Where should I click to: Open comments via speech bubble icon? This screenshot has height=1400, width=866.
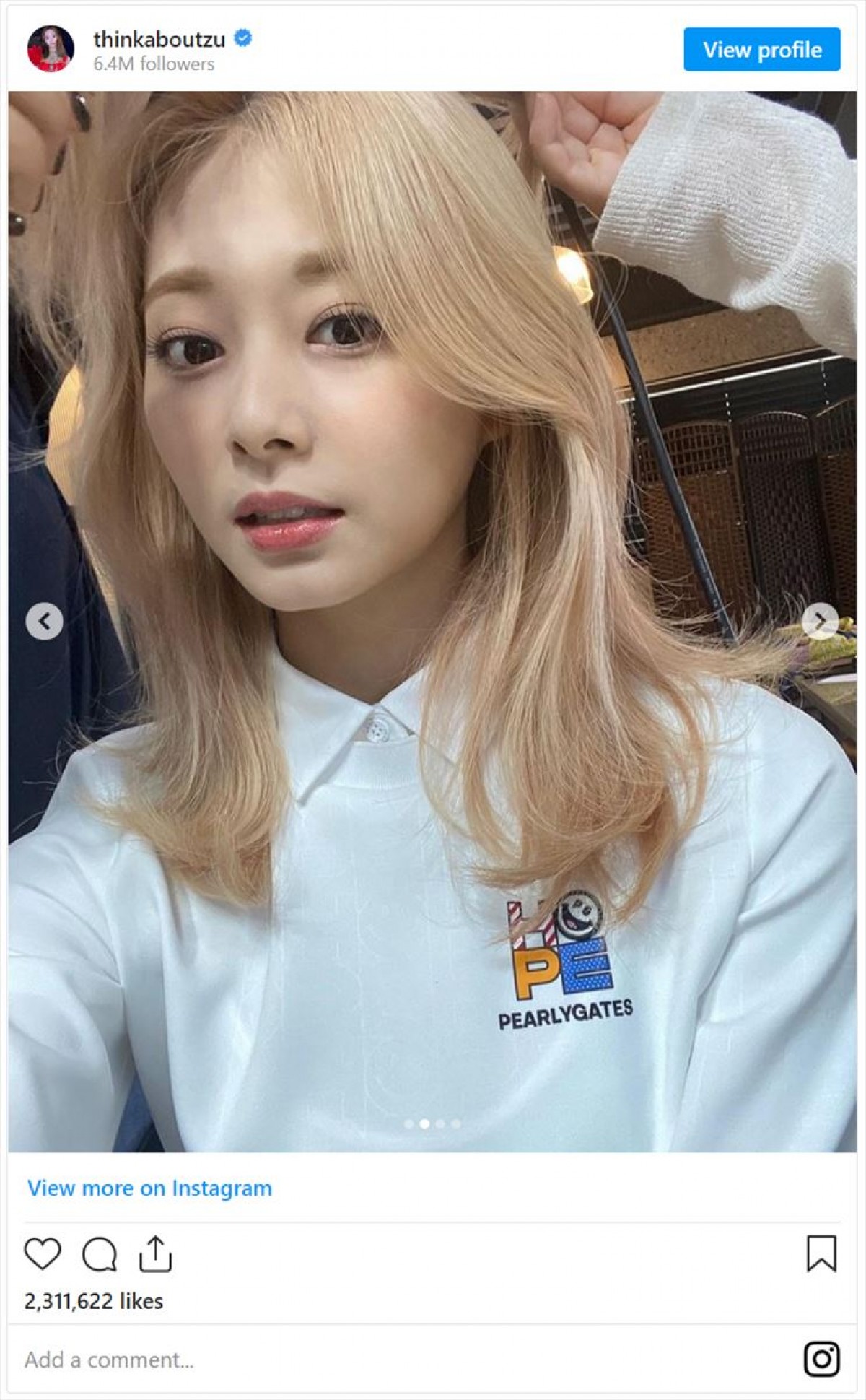99,1254
